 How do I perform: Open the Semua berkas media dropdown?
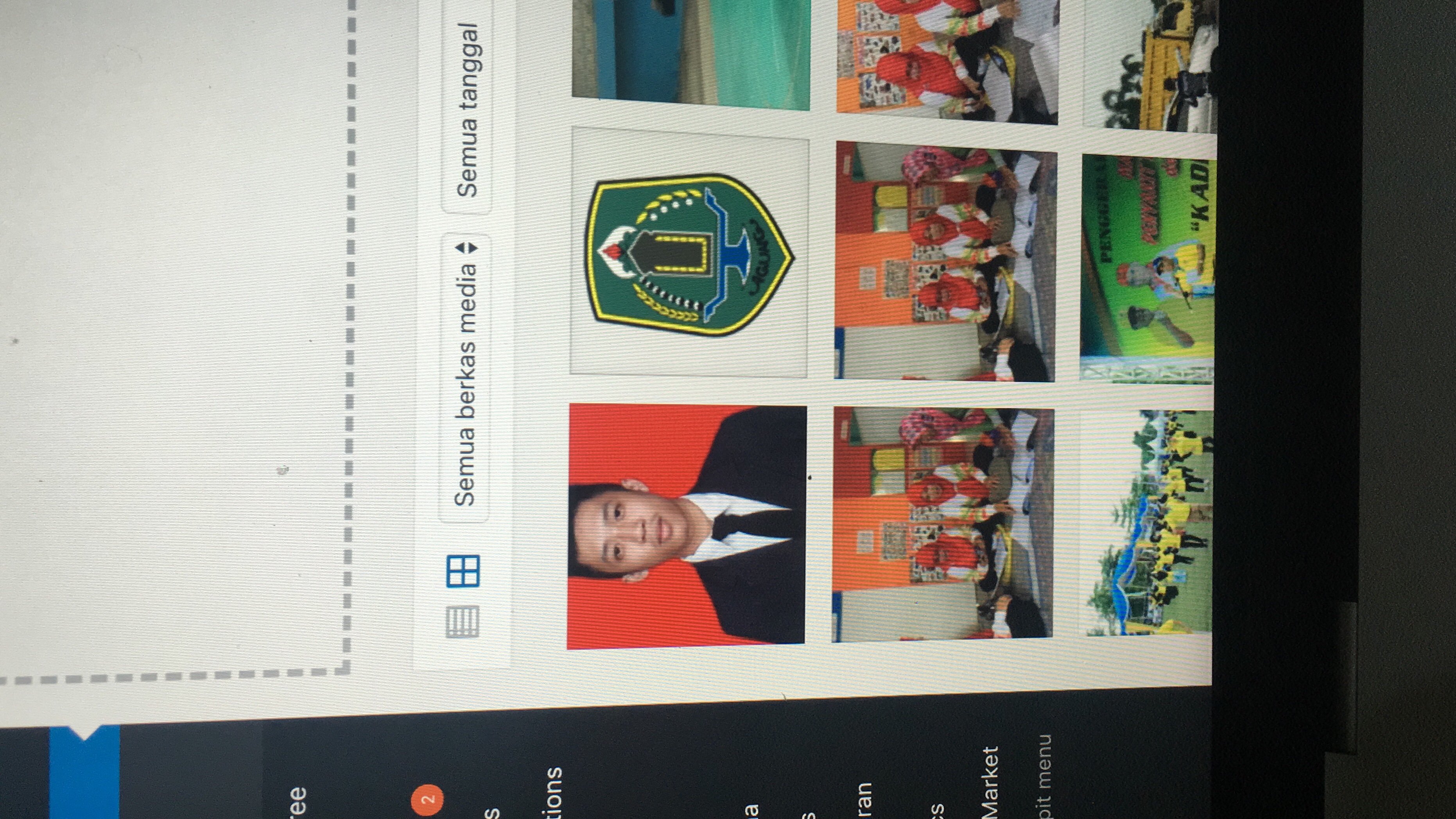[x=465, y=378]
